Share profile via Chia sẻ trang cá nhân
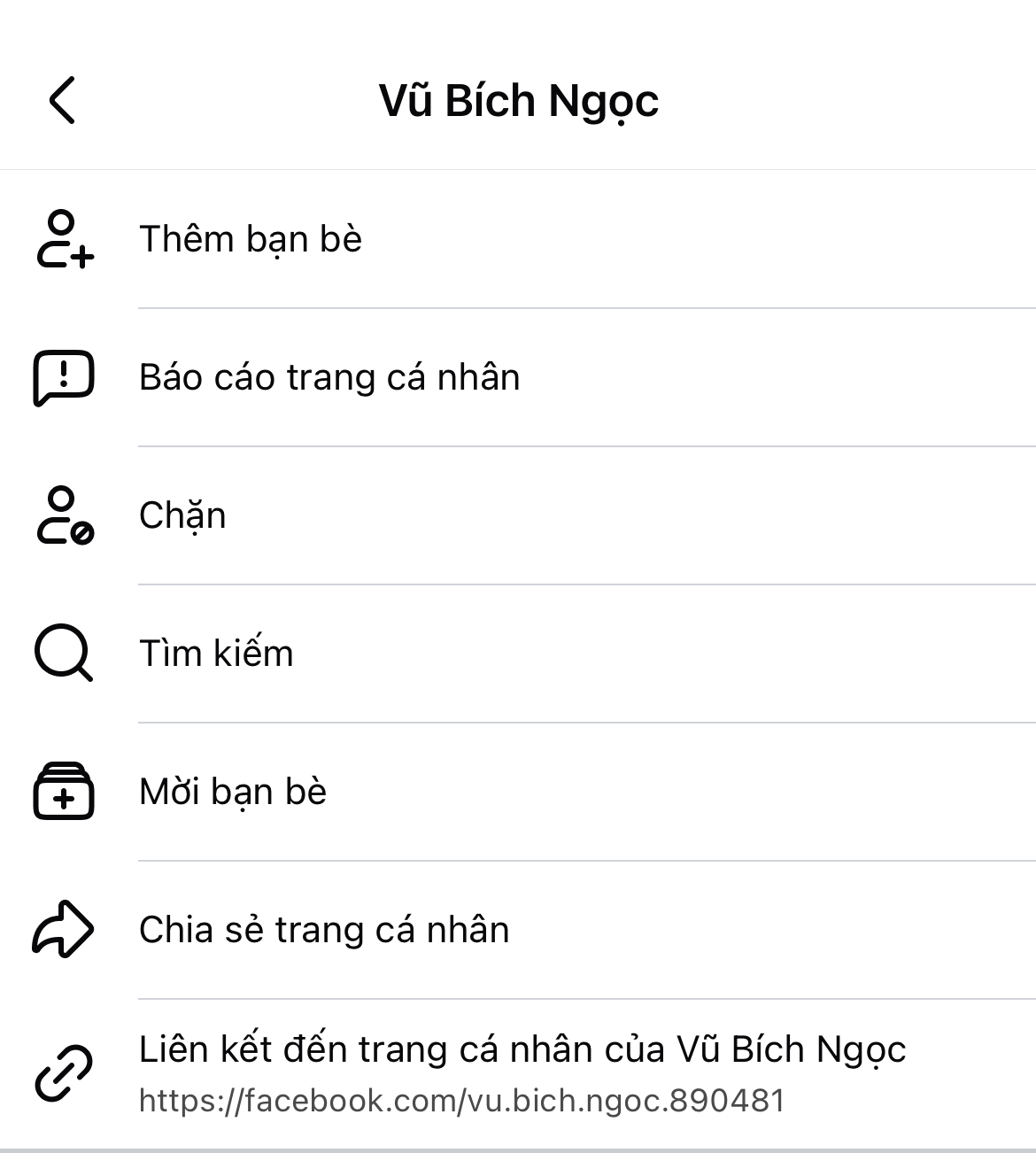This screenshot has height=1153, width=1036. [324, 930]
